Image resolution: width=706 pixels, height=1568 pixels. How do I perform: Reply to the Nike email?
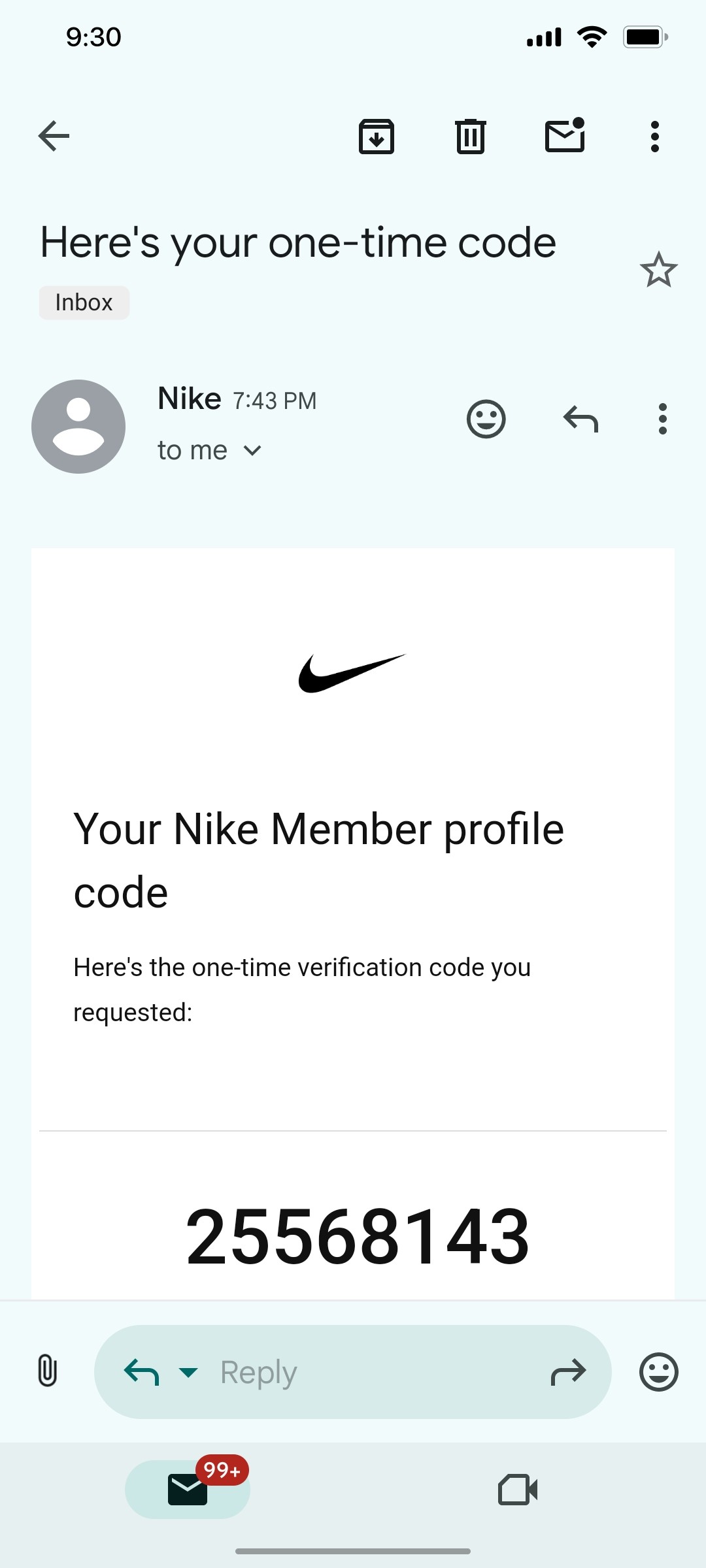[580, 419]
